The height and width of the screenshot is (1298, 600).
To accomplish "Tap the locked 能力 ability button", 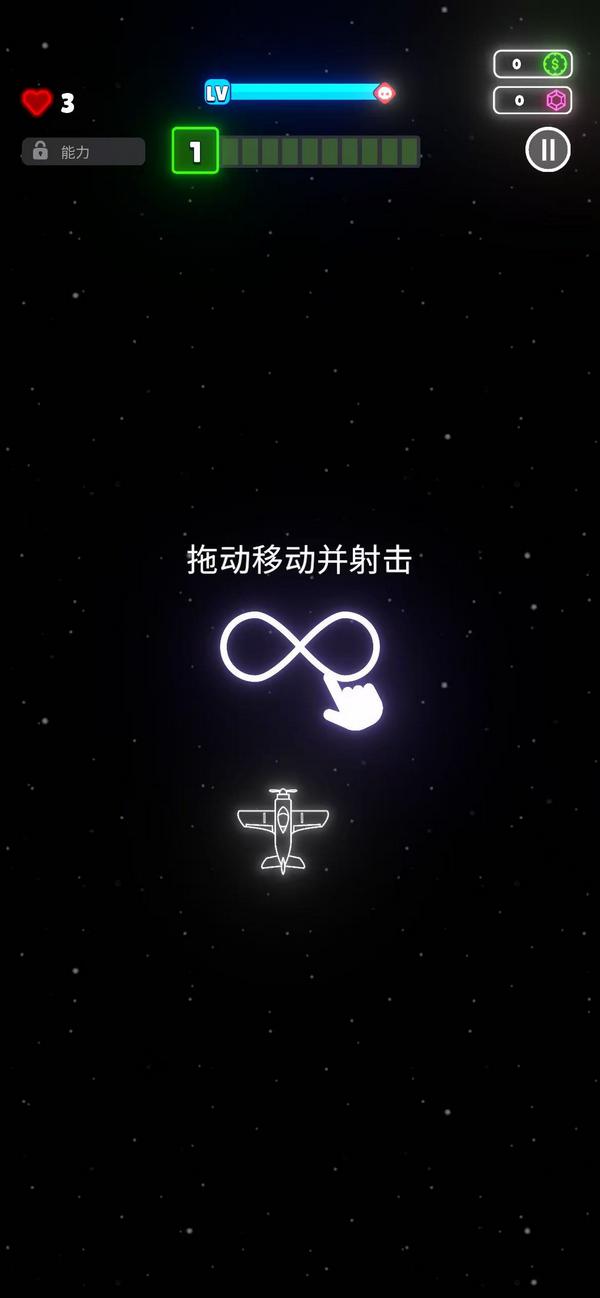I will [x=83, y=152].
